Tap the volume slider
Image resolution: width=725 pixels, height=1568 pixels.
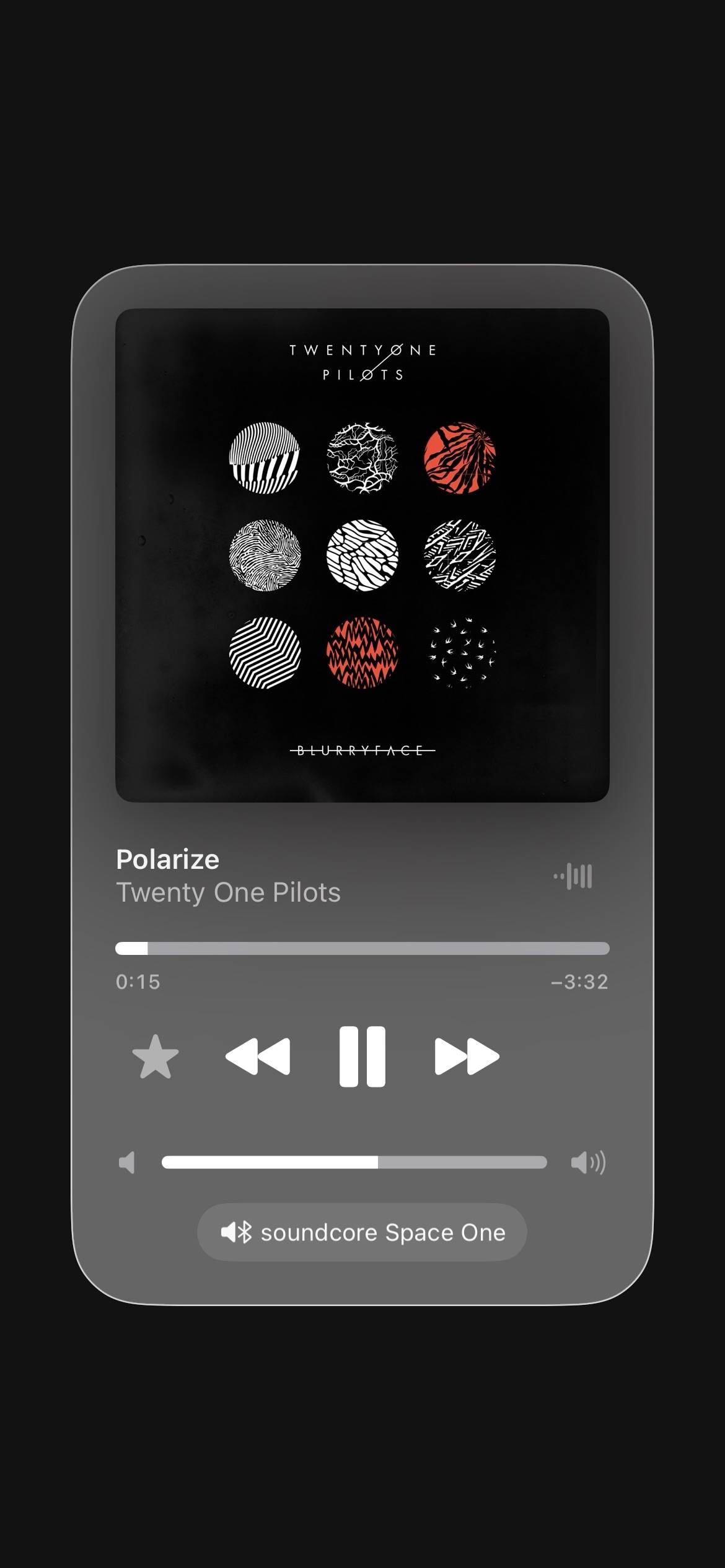354,1162
